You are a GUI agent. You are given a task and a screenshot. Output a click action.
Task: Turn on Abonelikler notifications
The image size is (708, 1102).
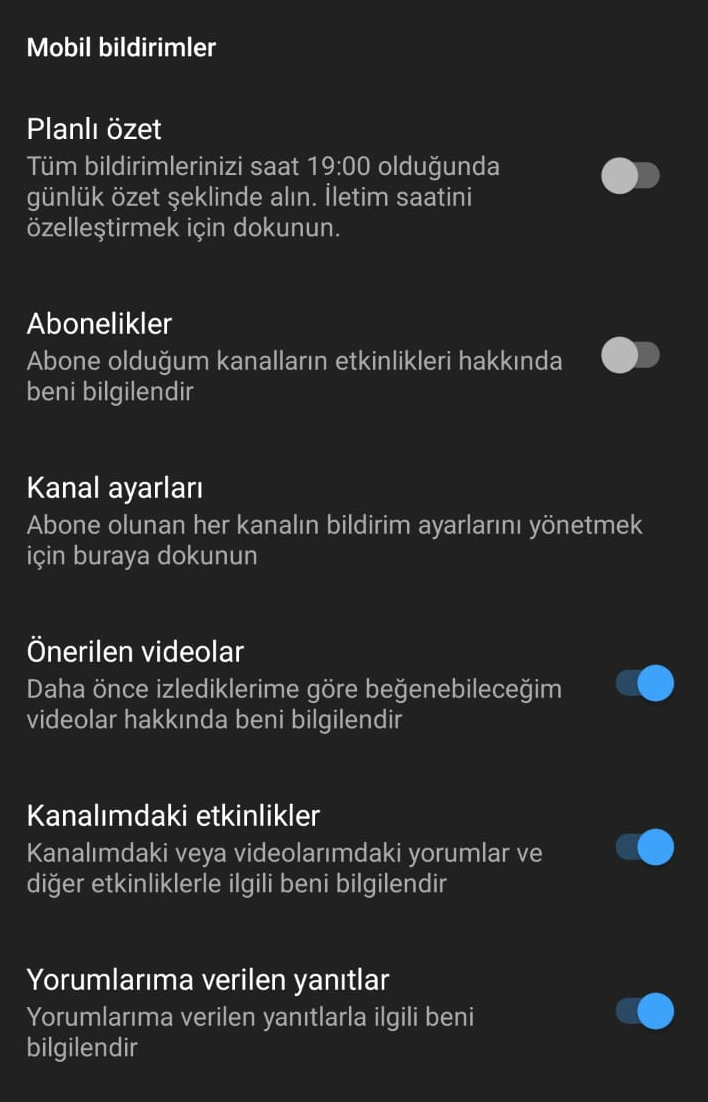tap(630, 355)
